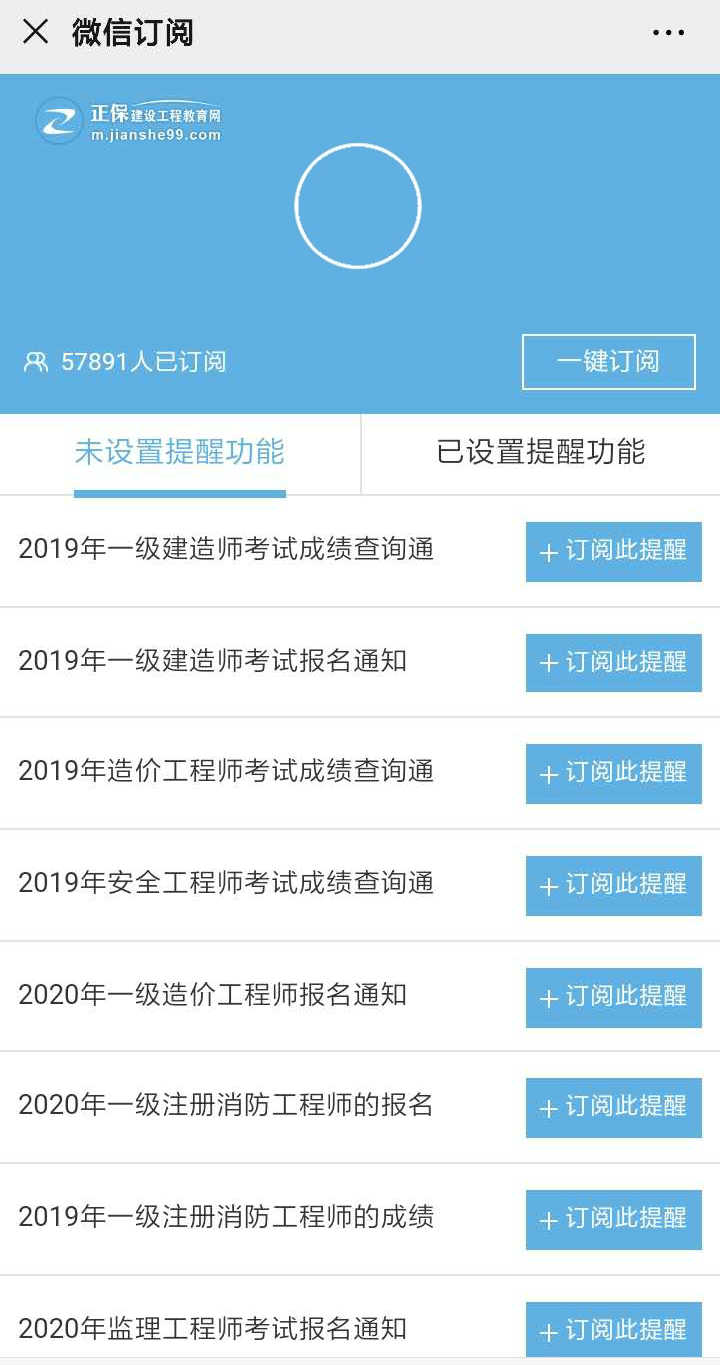Open the more options ellipsis menu

pos(667,32)
